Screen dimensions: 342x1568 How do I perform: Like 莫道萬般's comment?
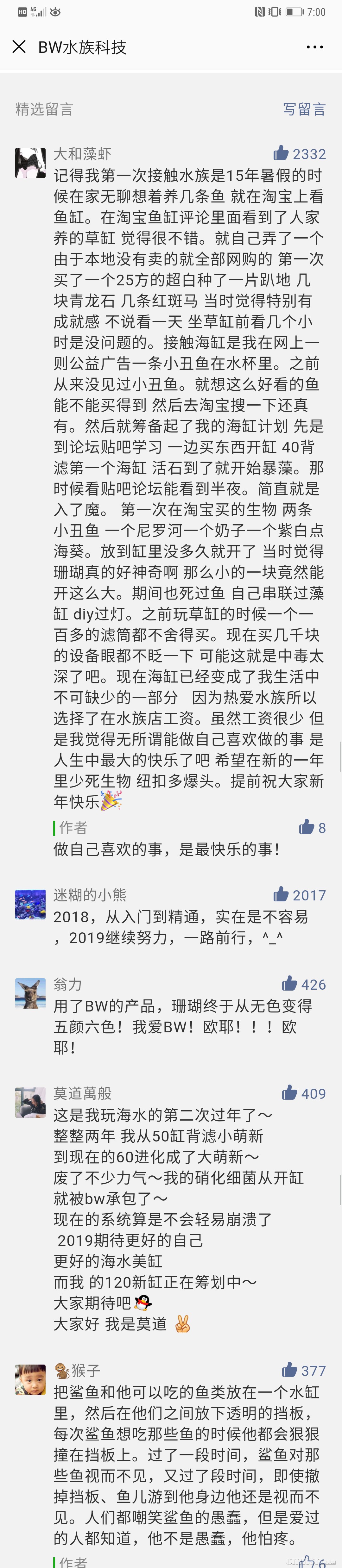(289, 1092)
